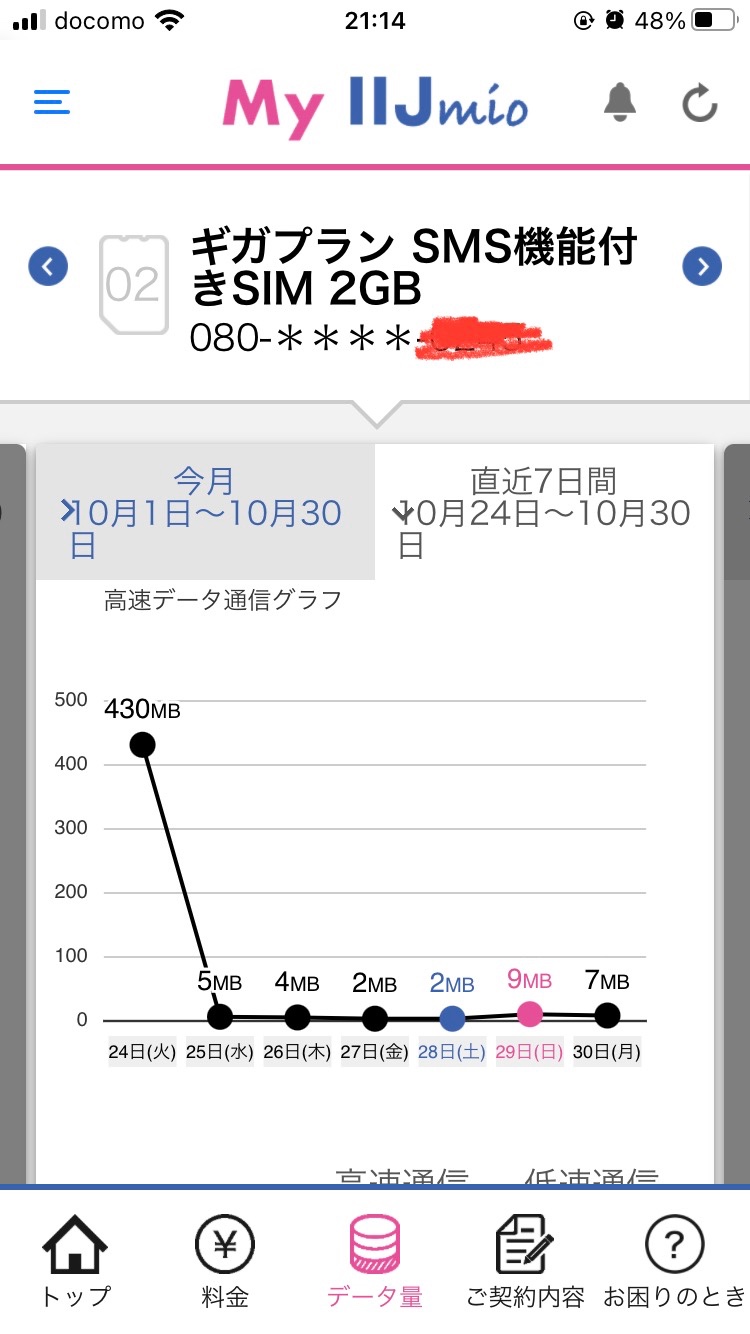This screenshot has width=750, height=1334.
Task: Go to the トップ home tab
Action: [75, 1260]
